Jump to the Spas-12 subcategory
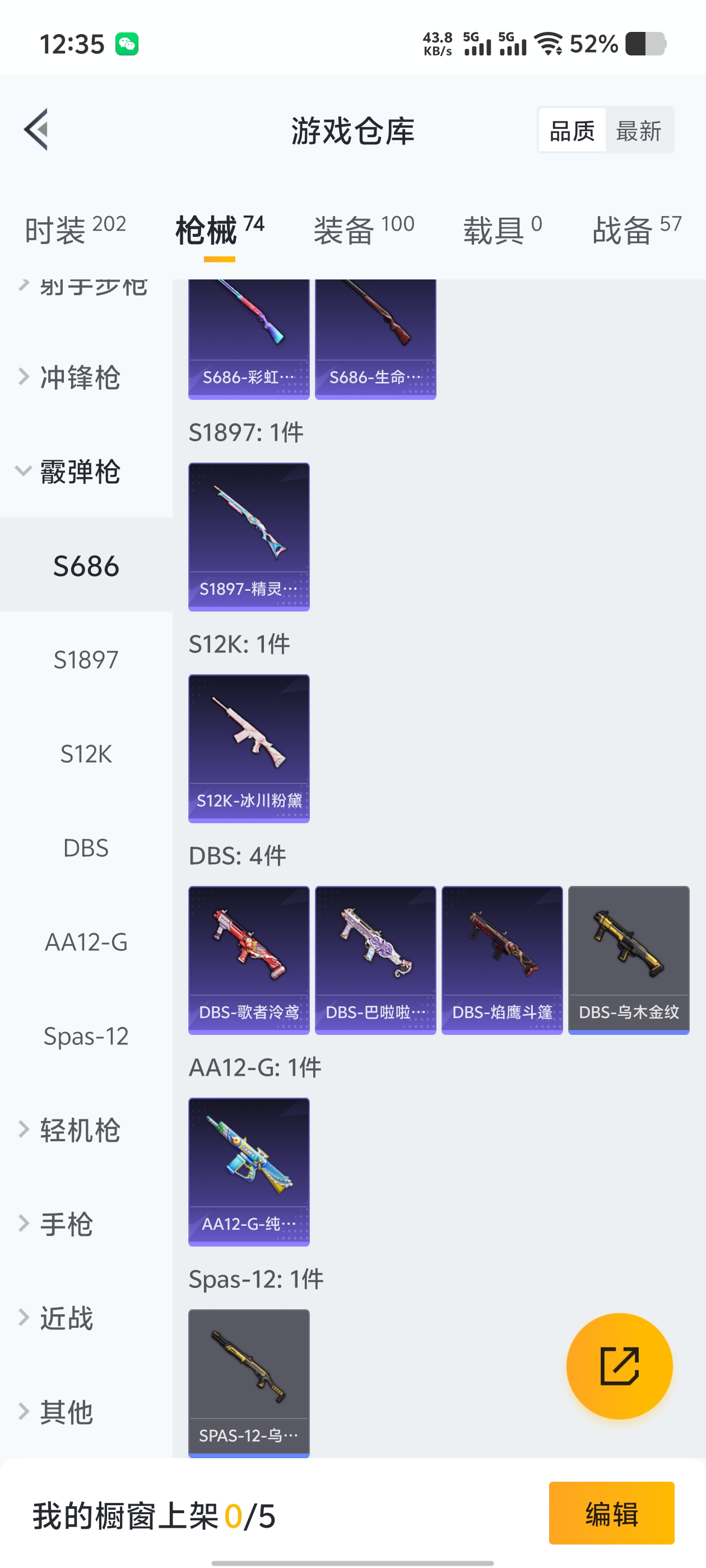The height and width of the screenshot is (1568, 706). (86, 1036)
